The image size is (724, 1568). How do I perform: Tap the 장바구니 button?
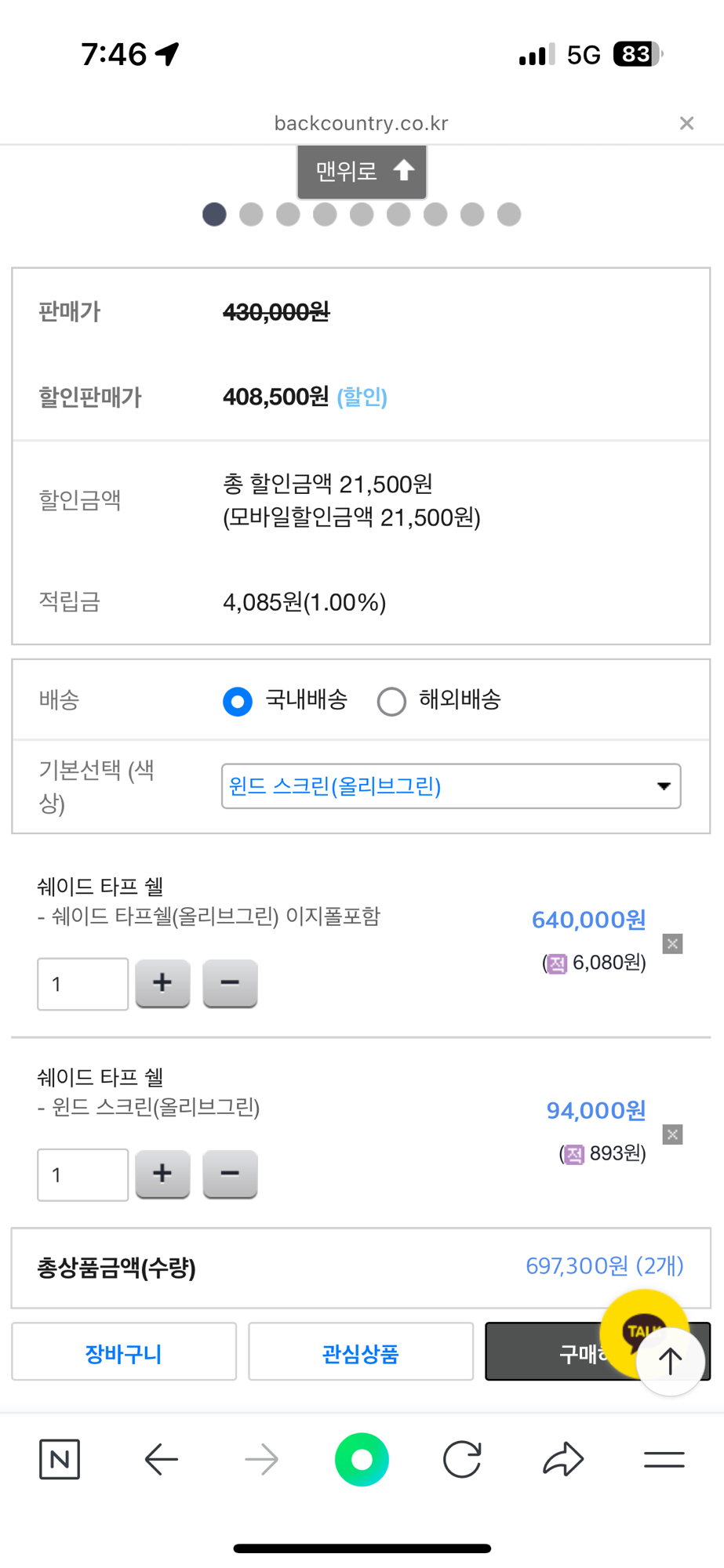(123, 1351)
